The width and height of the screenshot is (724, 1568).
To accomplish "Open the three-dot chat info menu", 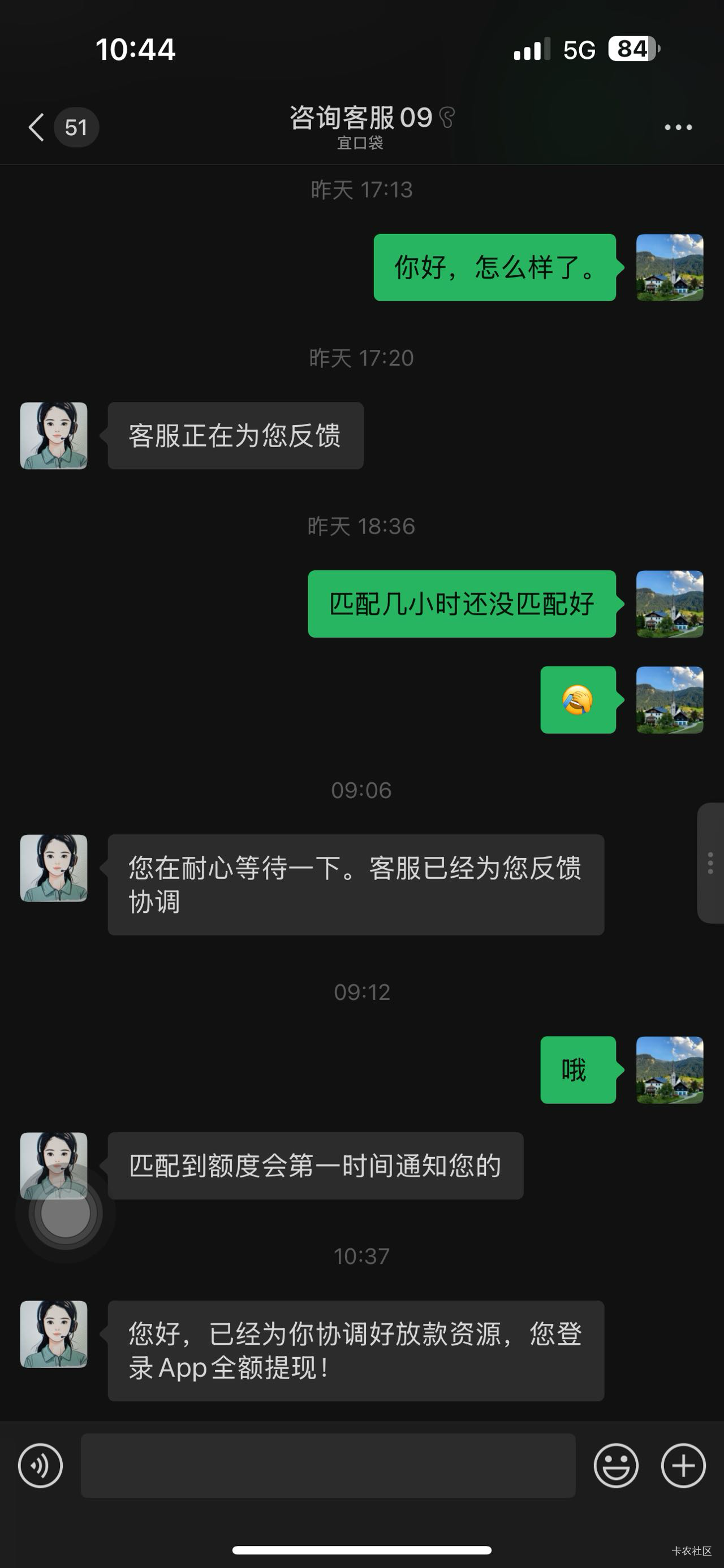I will (678, 127).
